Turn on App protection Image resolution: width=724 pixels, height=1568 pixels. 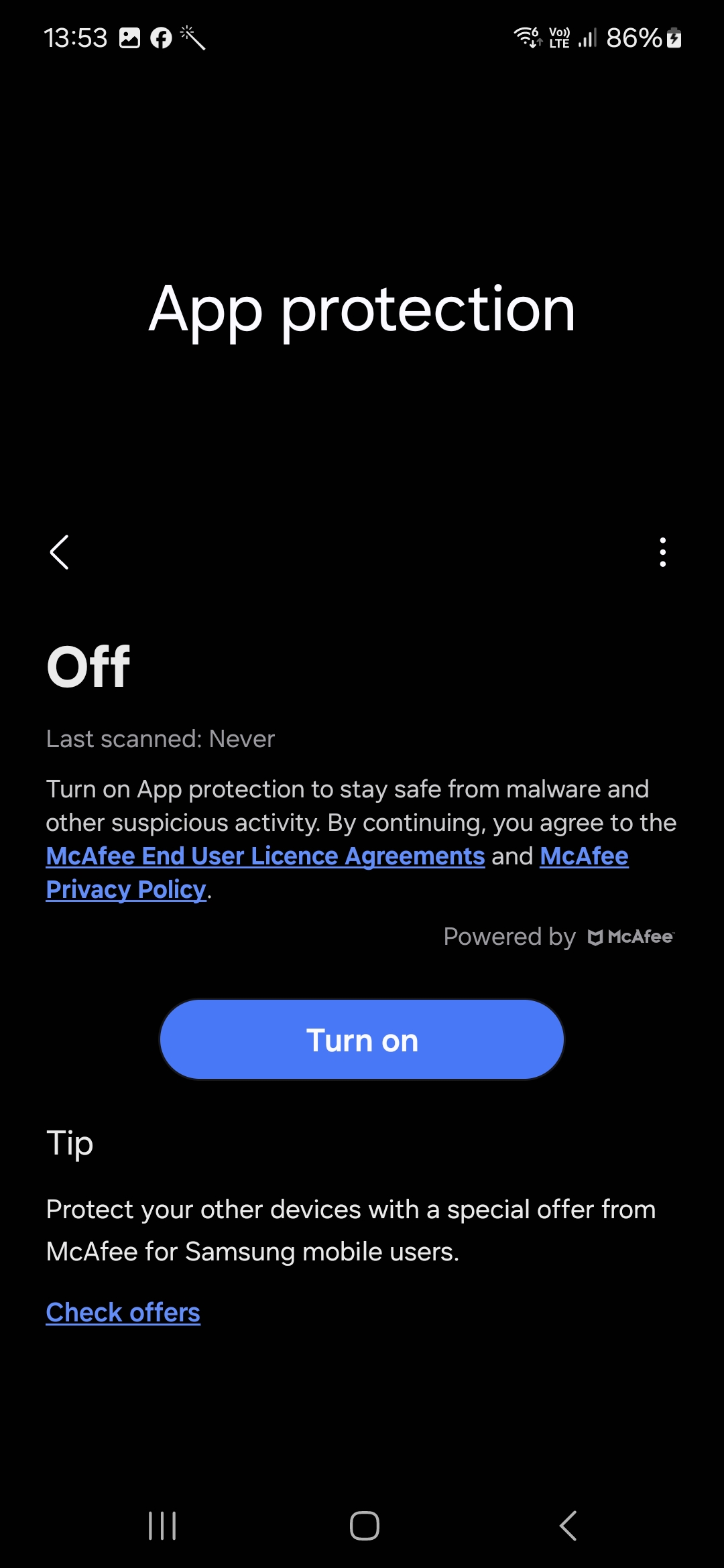coord(362,1040)
